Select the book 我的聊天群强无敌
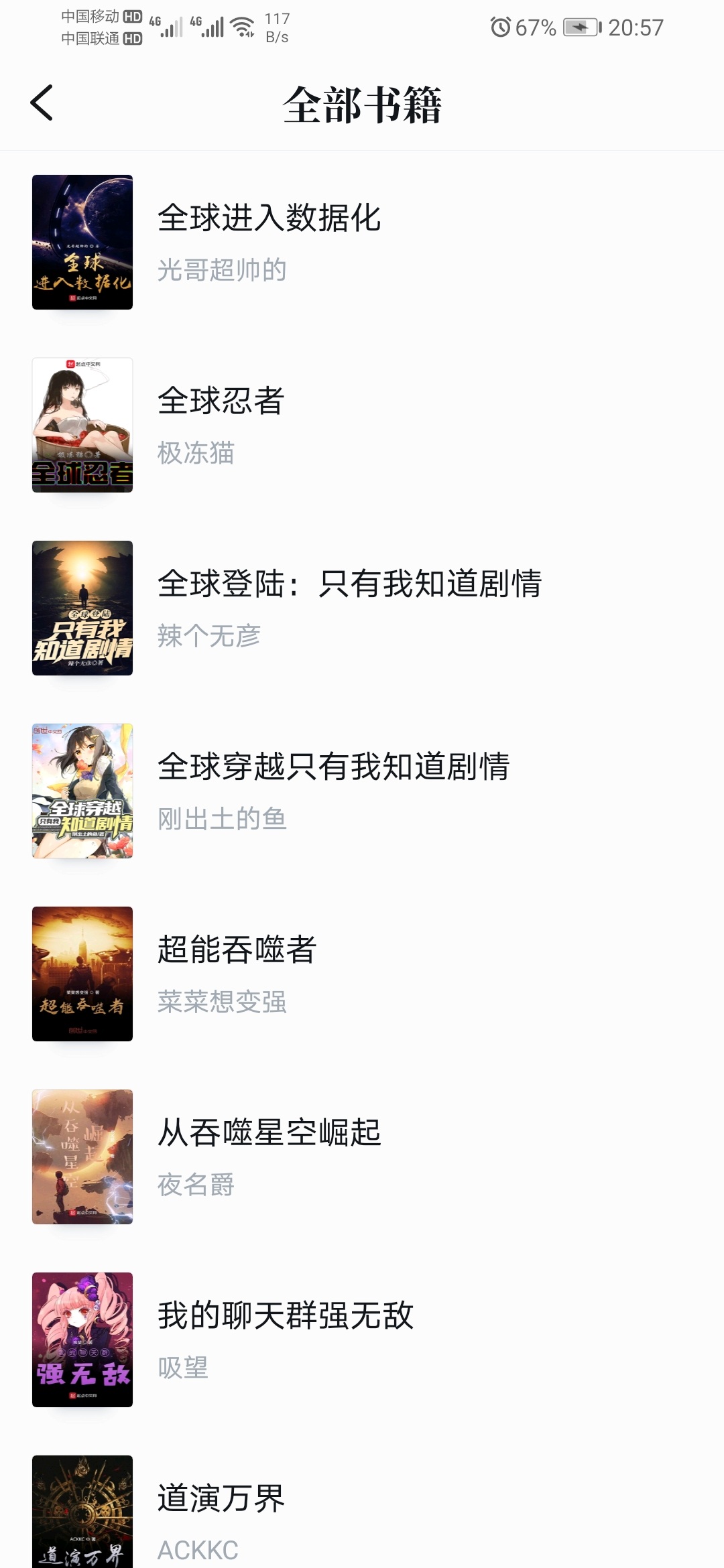This screenshot has height=1568, width=724. pyautogui.click(x=285, y=1315)
